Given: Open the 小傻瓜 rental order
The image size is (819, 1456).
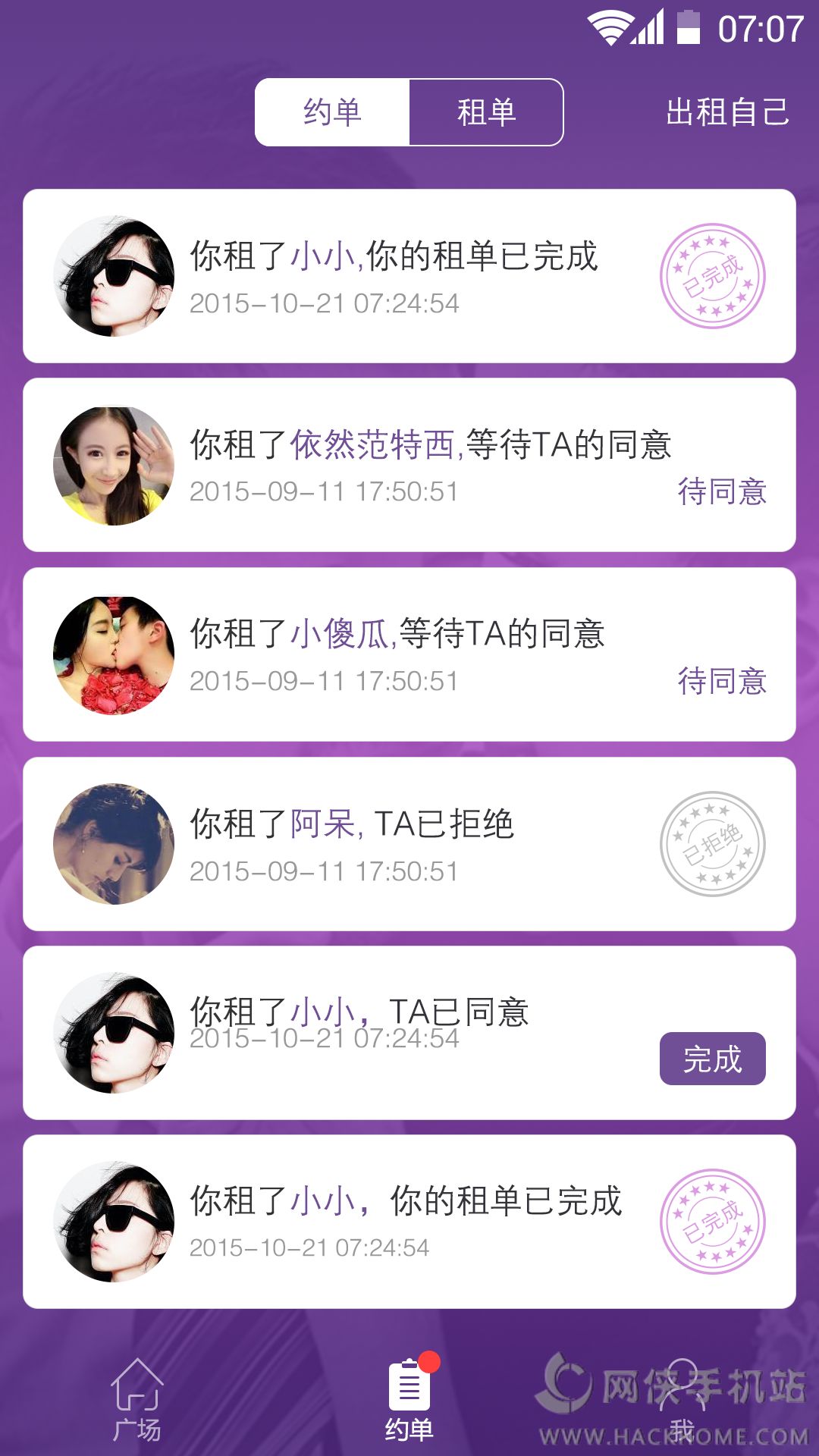Looking at the screenshot, I should (x=409, y=654).
